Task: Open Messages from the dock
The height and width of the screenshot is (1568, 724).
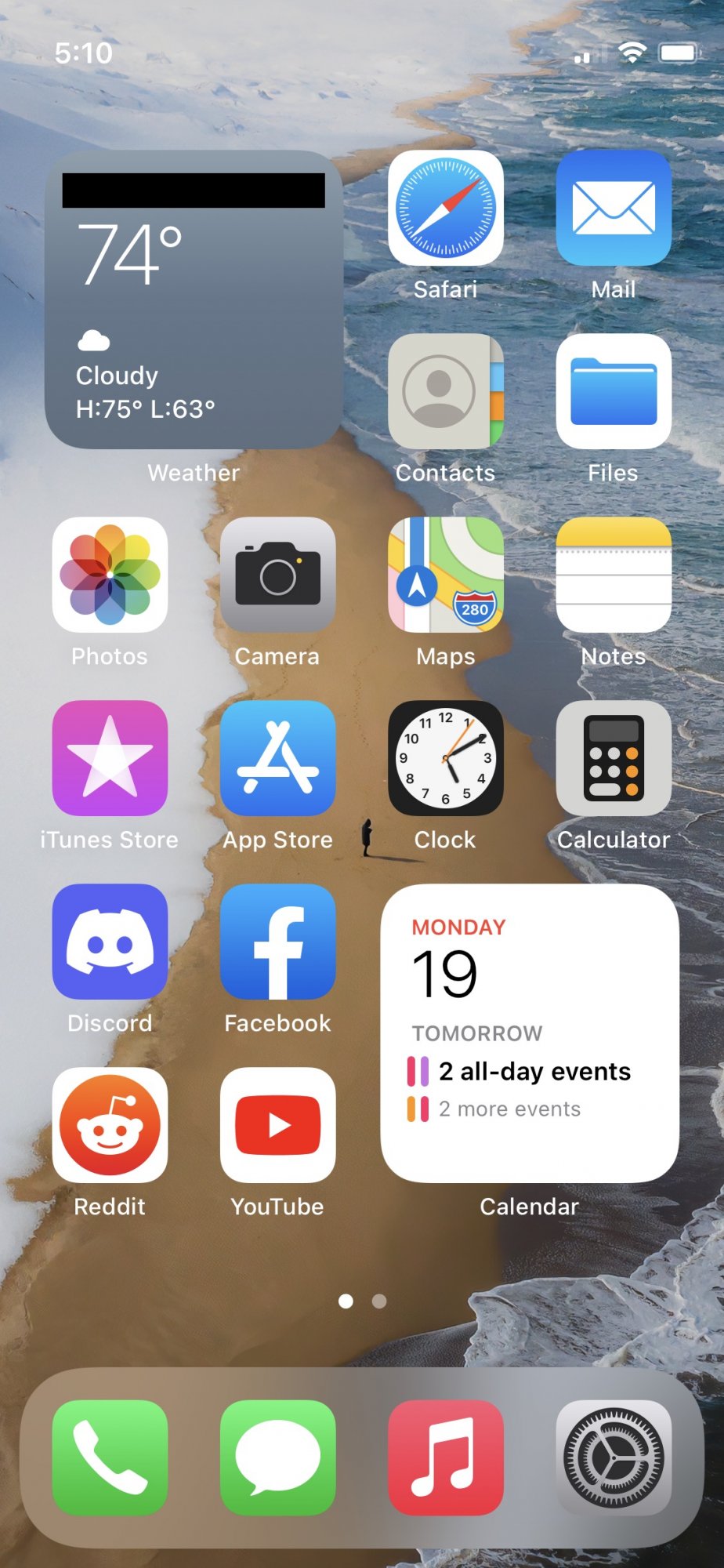Action: point(278,1457)
